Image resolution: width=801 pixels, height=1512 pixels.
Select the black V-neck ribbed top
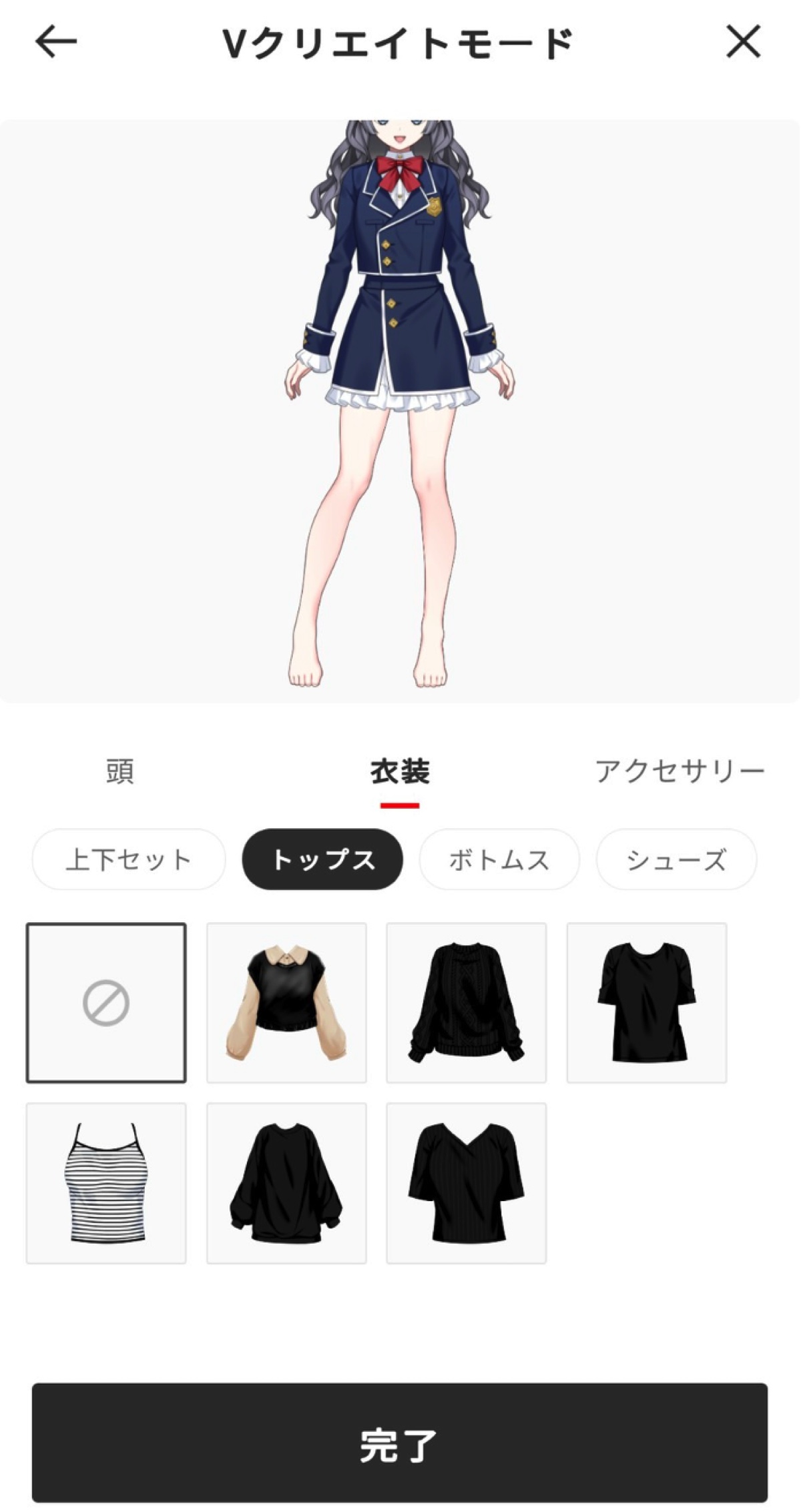467,1183
